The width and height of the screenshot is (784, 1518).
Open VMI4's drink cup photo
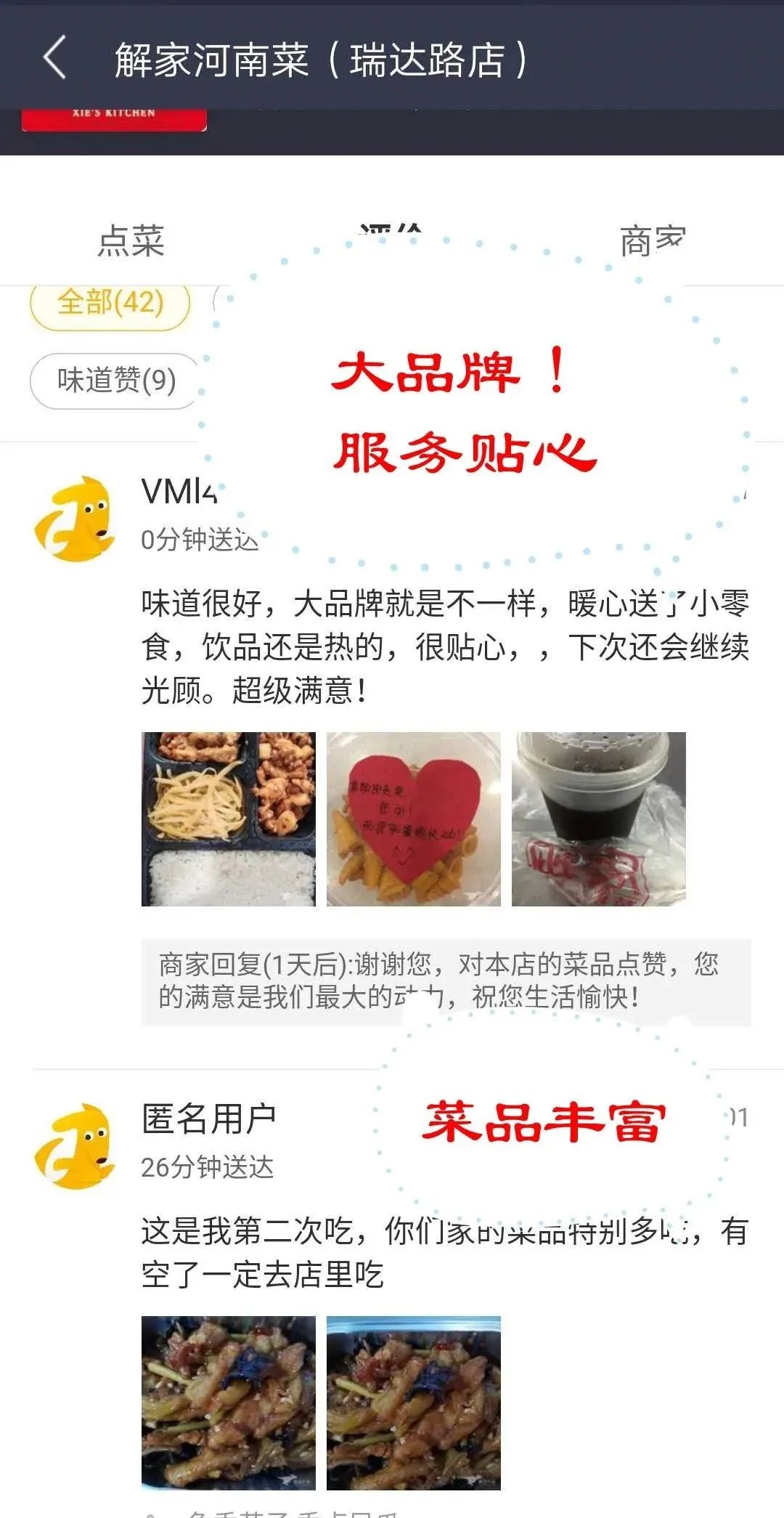tap(599, 819)
